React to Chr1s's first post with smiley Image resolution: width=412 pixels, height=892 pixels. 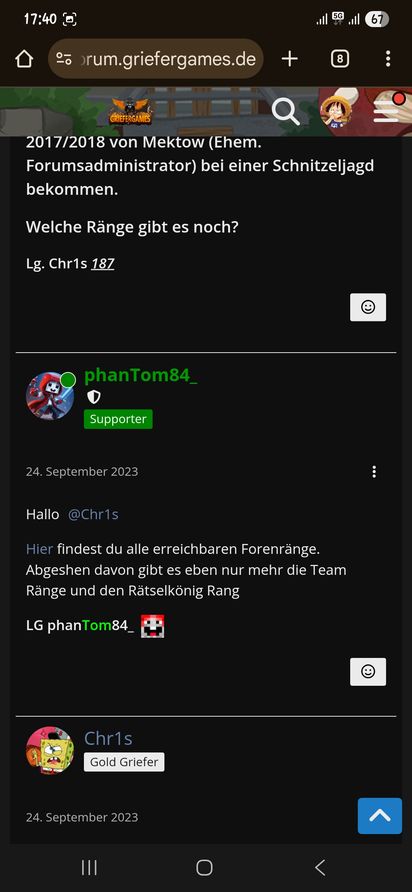point(368,307)
